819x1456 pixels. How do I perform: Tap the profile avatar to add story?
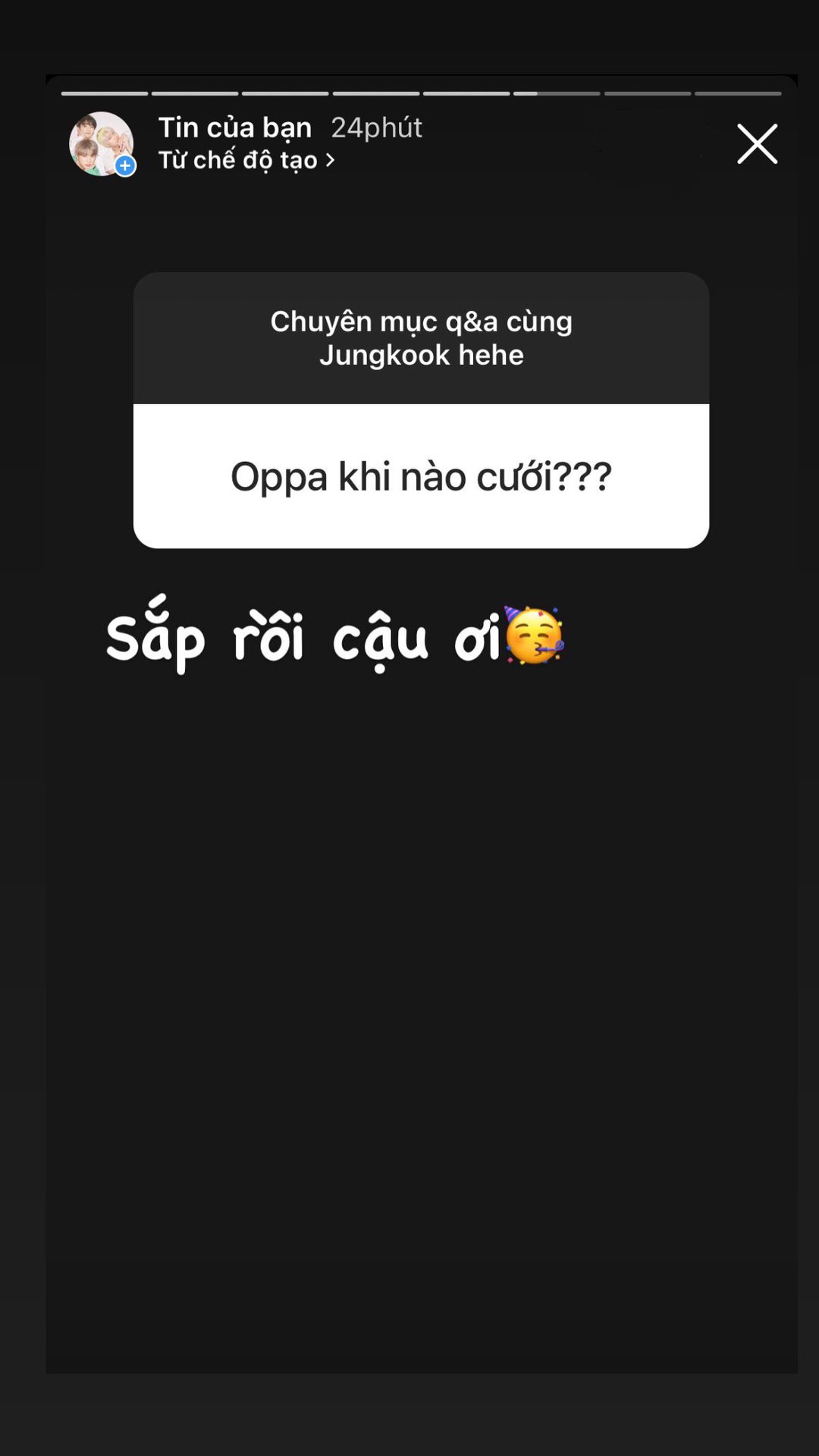tap(102, 143)
